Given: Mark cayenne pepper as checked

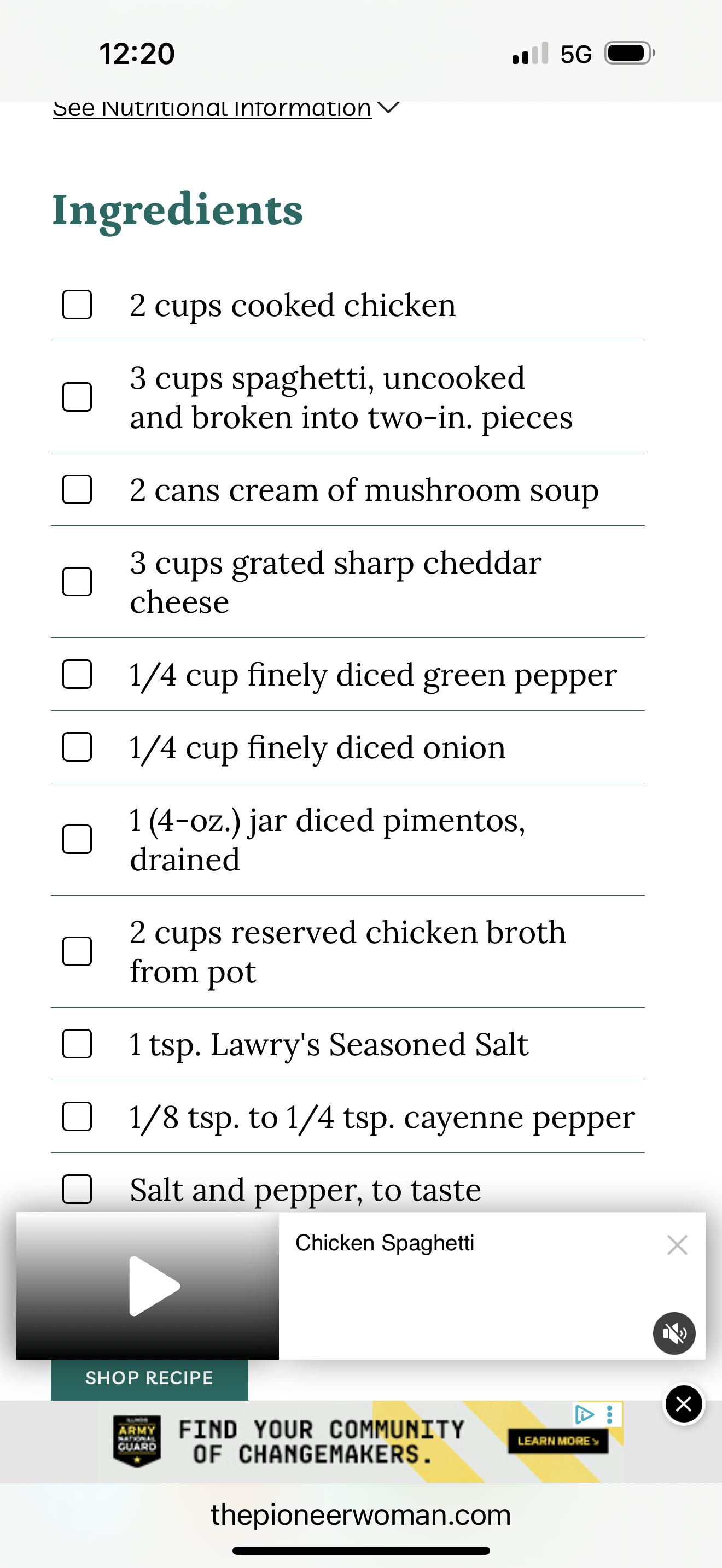Looking at the screenshot, I should [x=77, y=1116].
